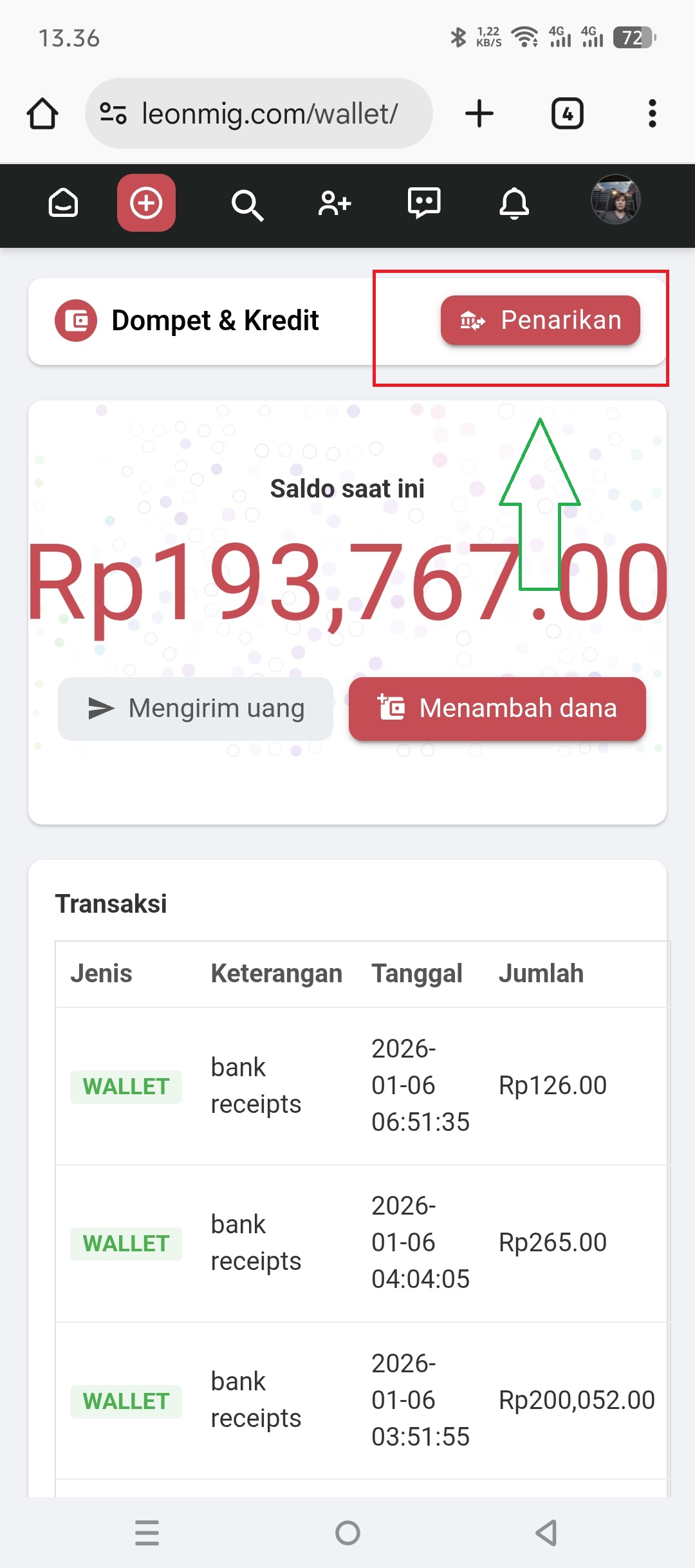Show the open tabs switcher
The image size is (695, 1568).
click(567, 114)
